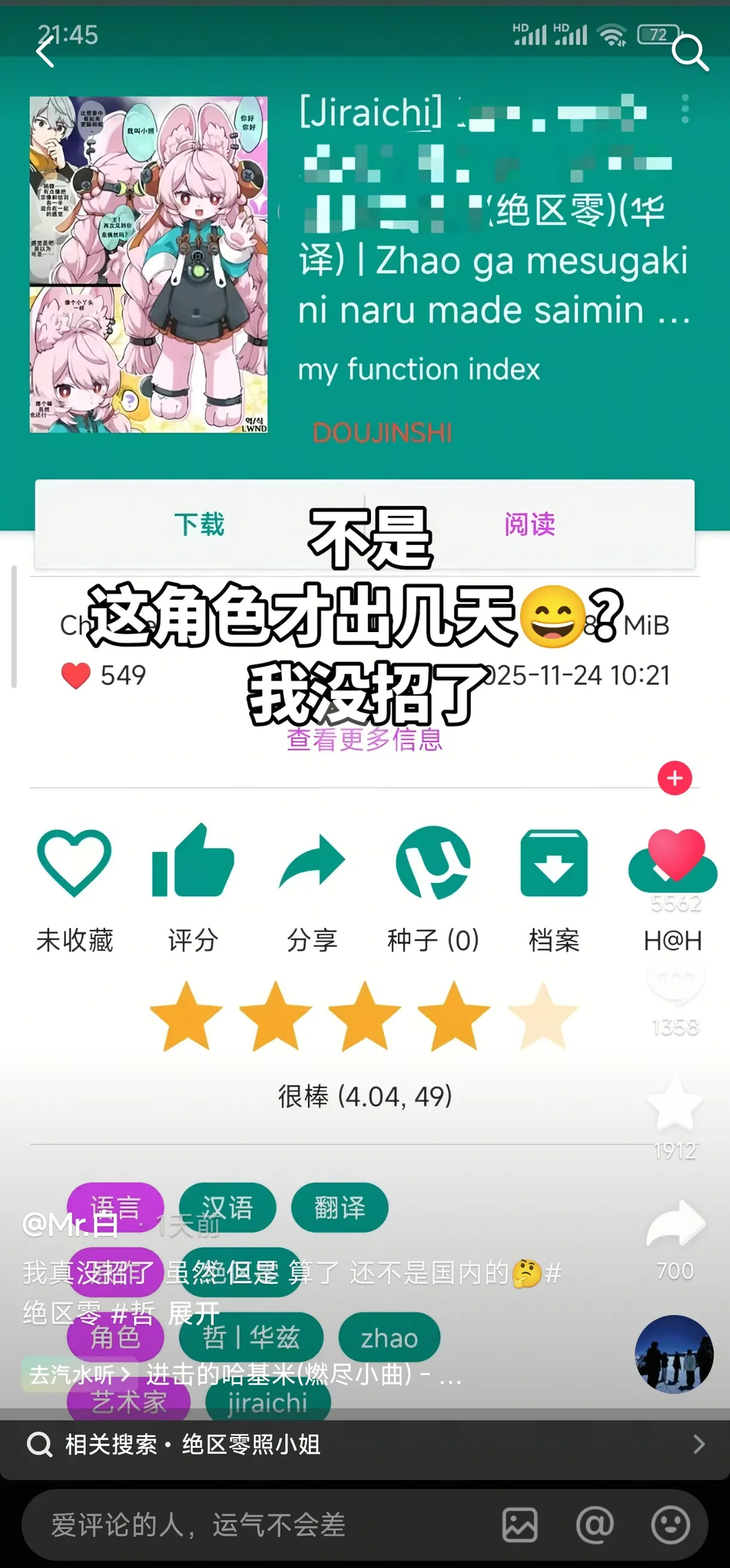Mention someone with the @ icon
This screenshot has height=1568, width=730.
[595, 1525]
